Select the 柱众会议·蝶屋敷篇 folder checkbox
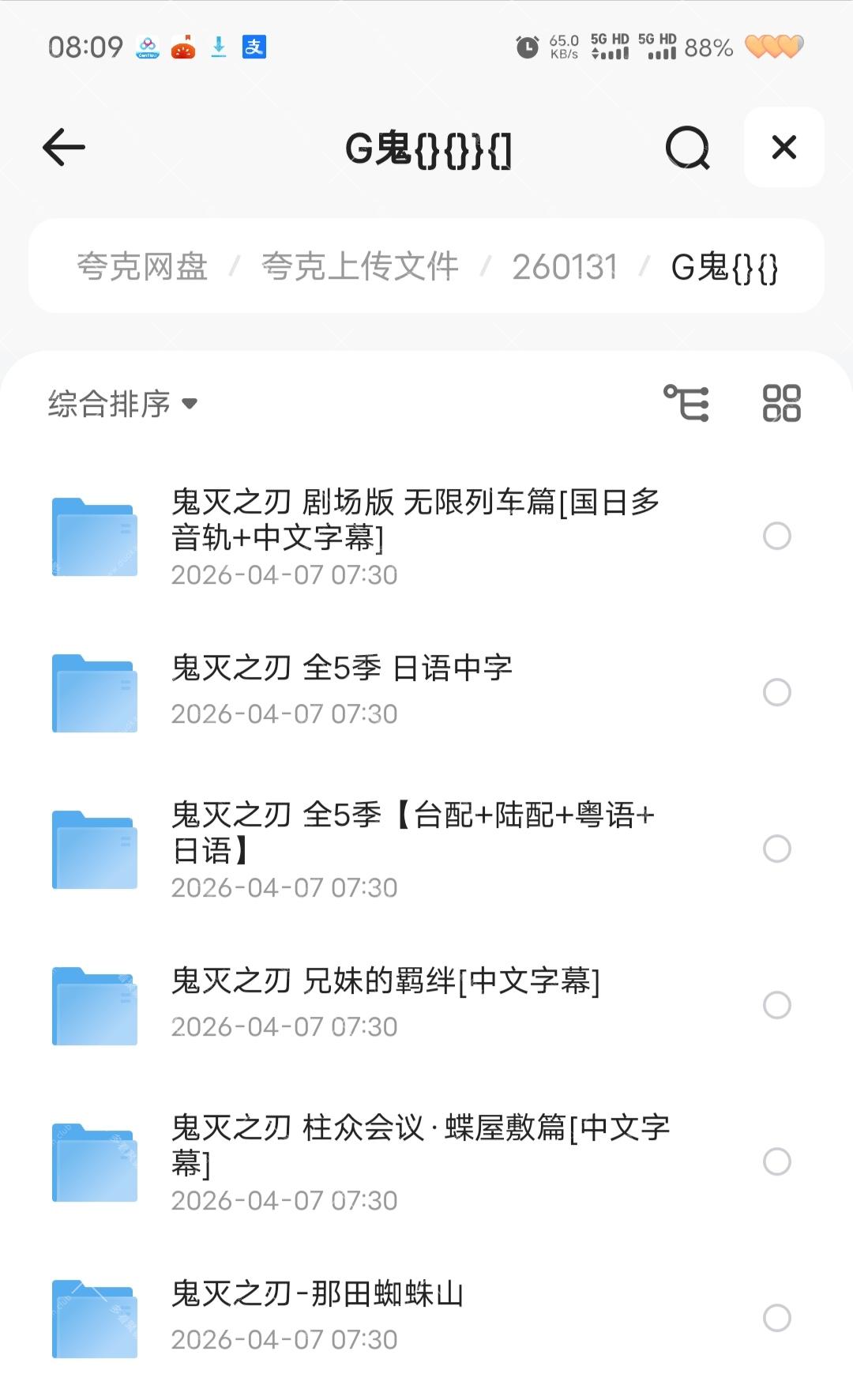 [x=776, y=1161]
